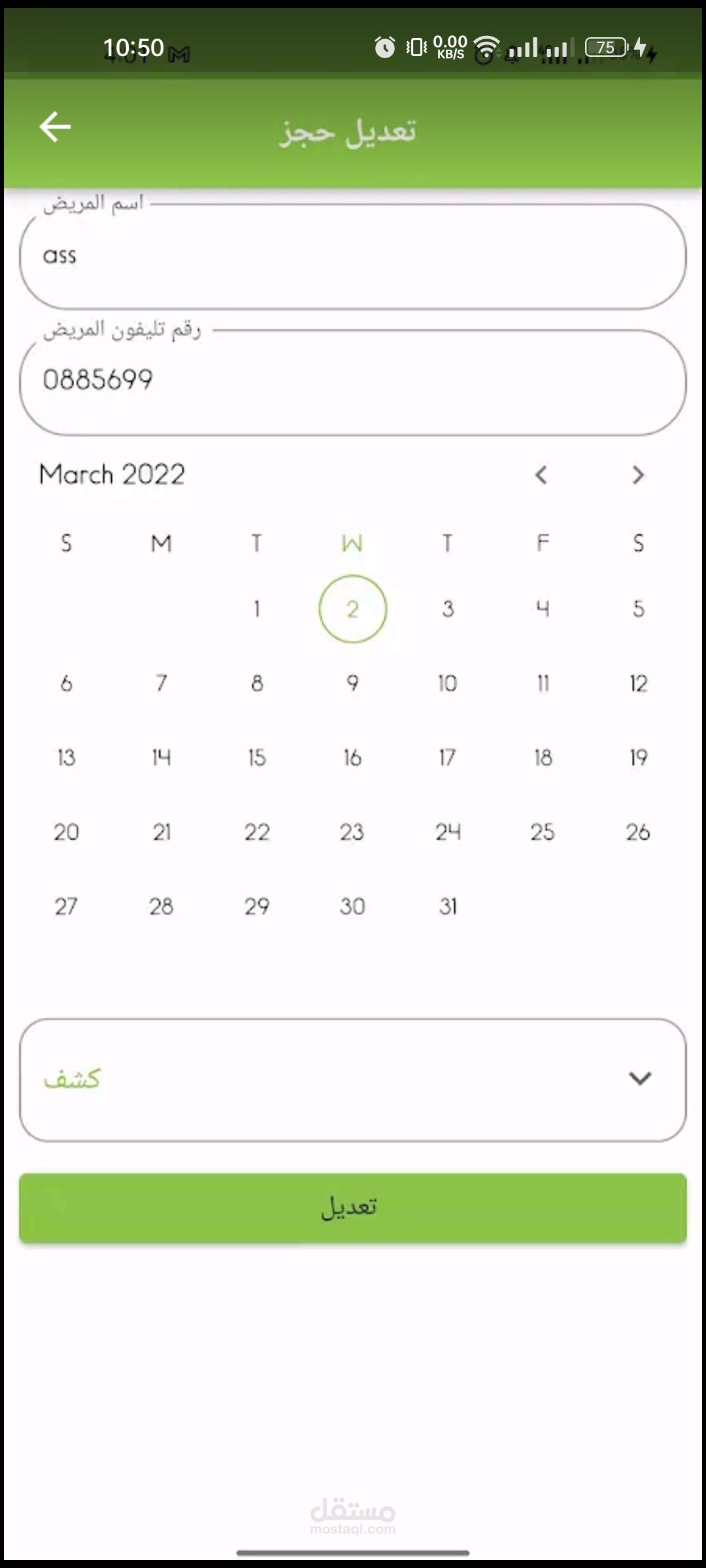This screenshot has height=1568, width=706.
Task: Go to the previous month in calendar
Action: point(541,475)
